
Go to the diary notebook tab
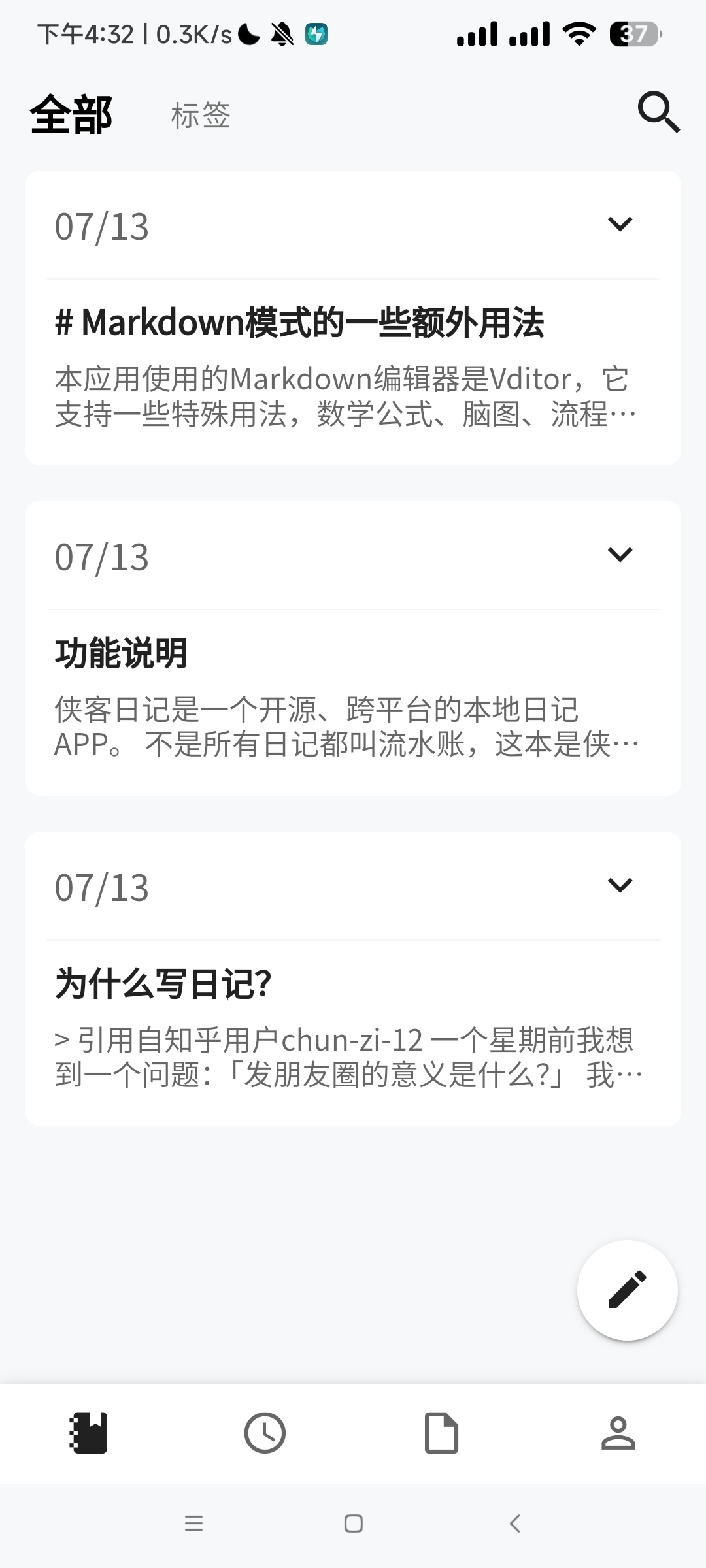coord(88,1433)
